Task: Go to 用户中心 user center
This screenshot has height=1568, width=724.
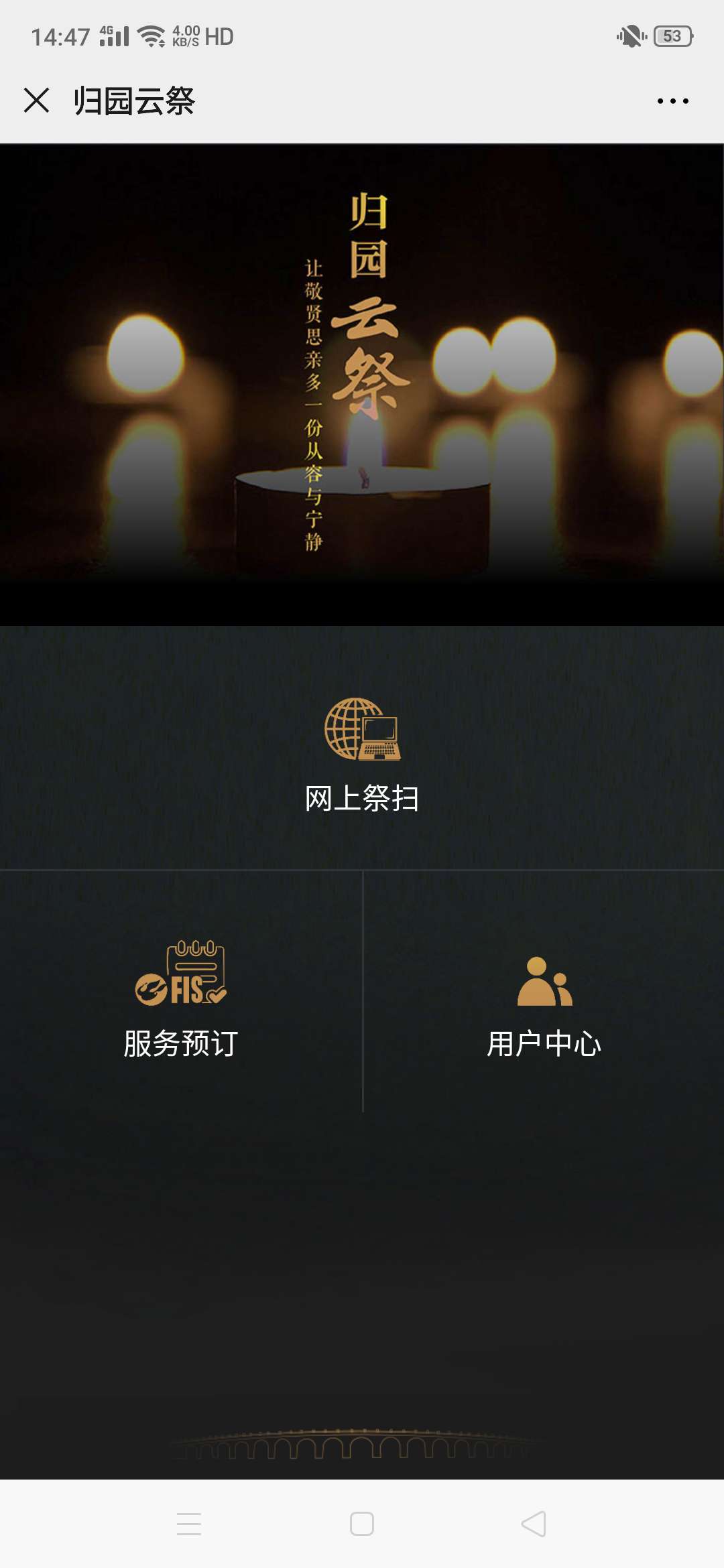Action: pos(544,1006)
